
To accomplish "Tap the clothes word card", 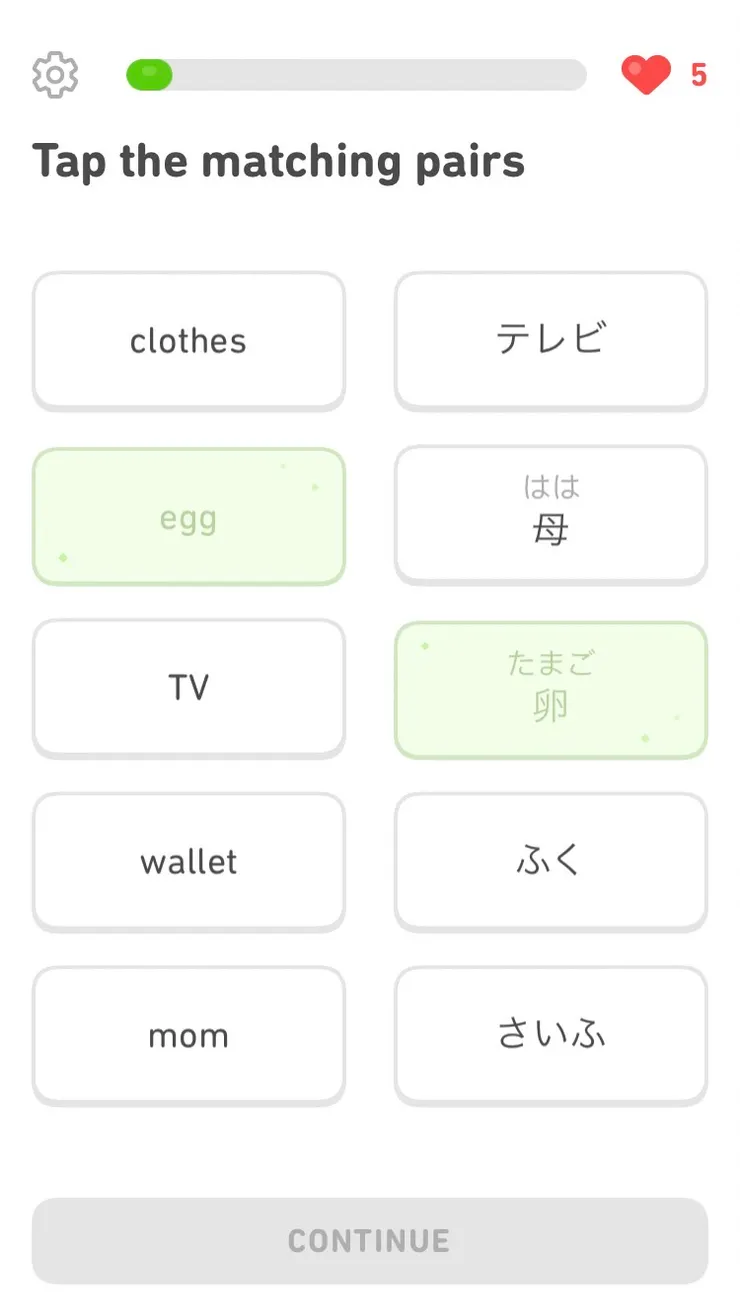I will [x=188, y=340].
